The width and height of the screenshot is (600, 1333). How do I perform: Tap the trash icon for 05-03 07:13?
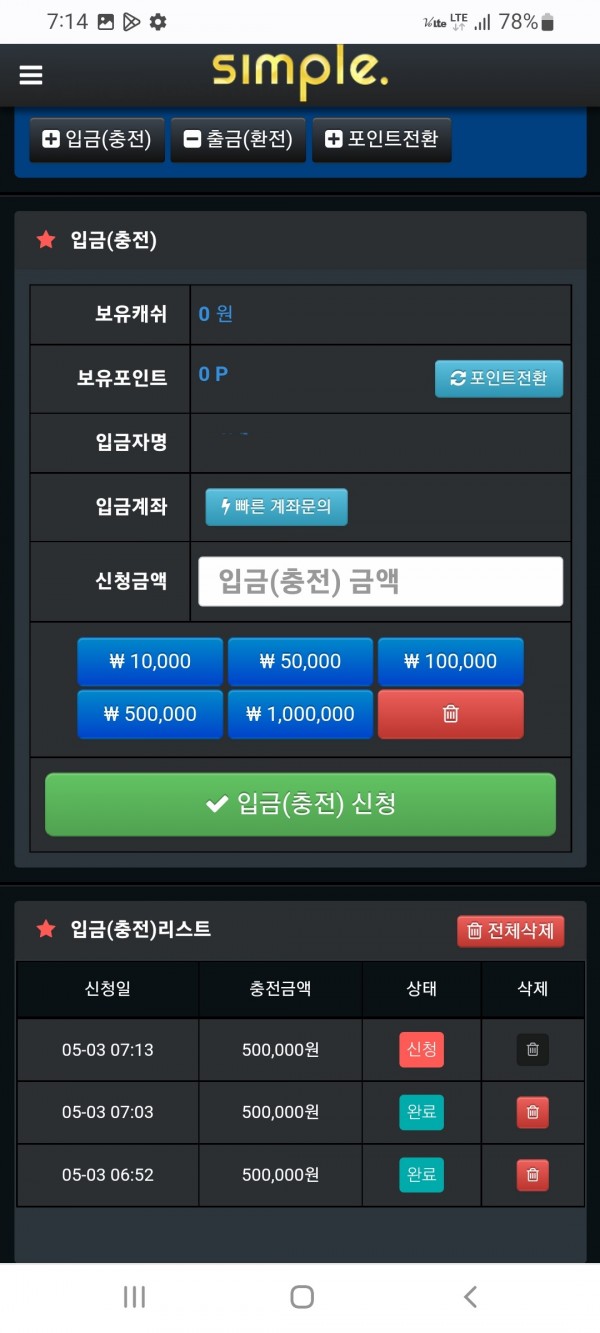[x=532, y=1049]
